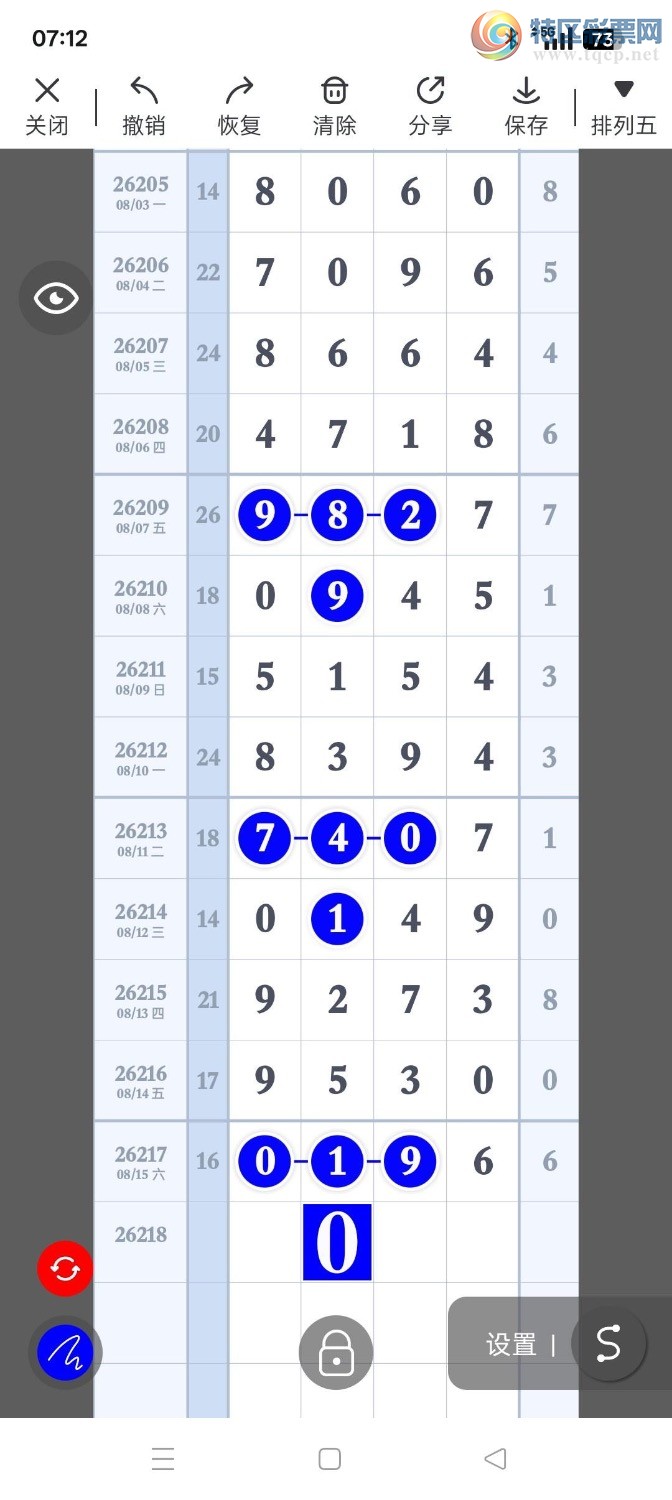672x1500 pixels.
Task: Clear all markings with 清除
Action: pos(335,107)
